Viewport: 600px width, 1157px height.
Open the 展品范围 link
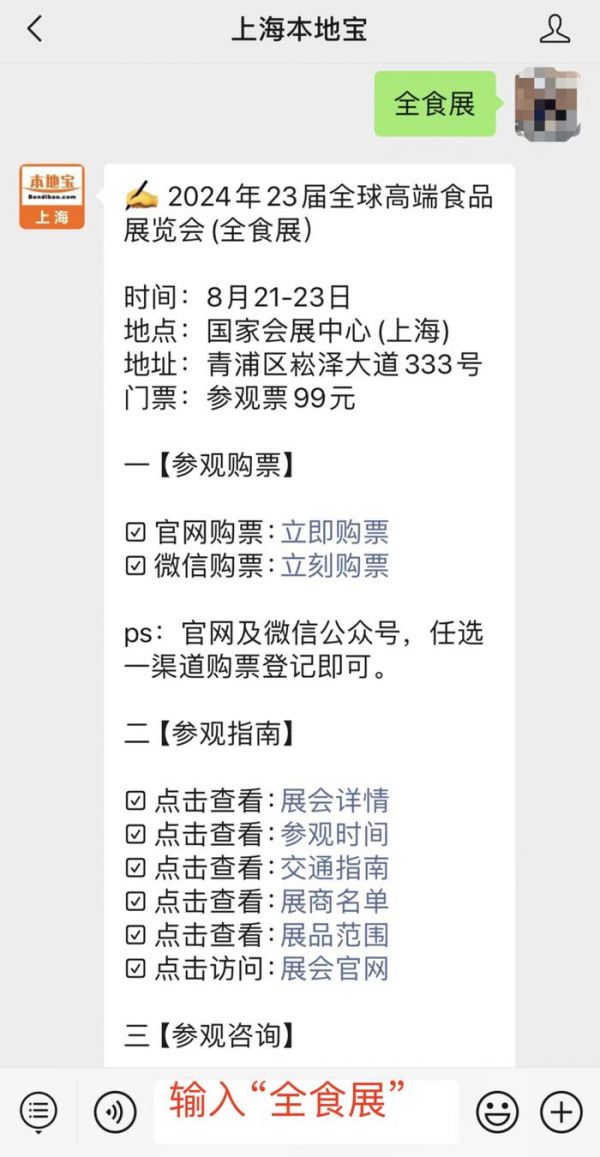pos(334,935)
